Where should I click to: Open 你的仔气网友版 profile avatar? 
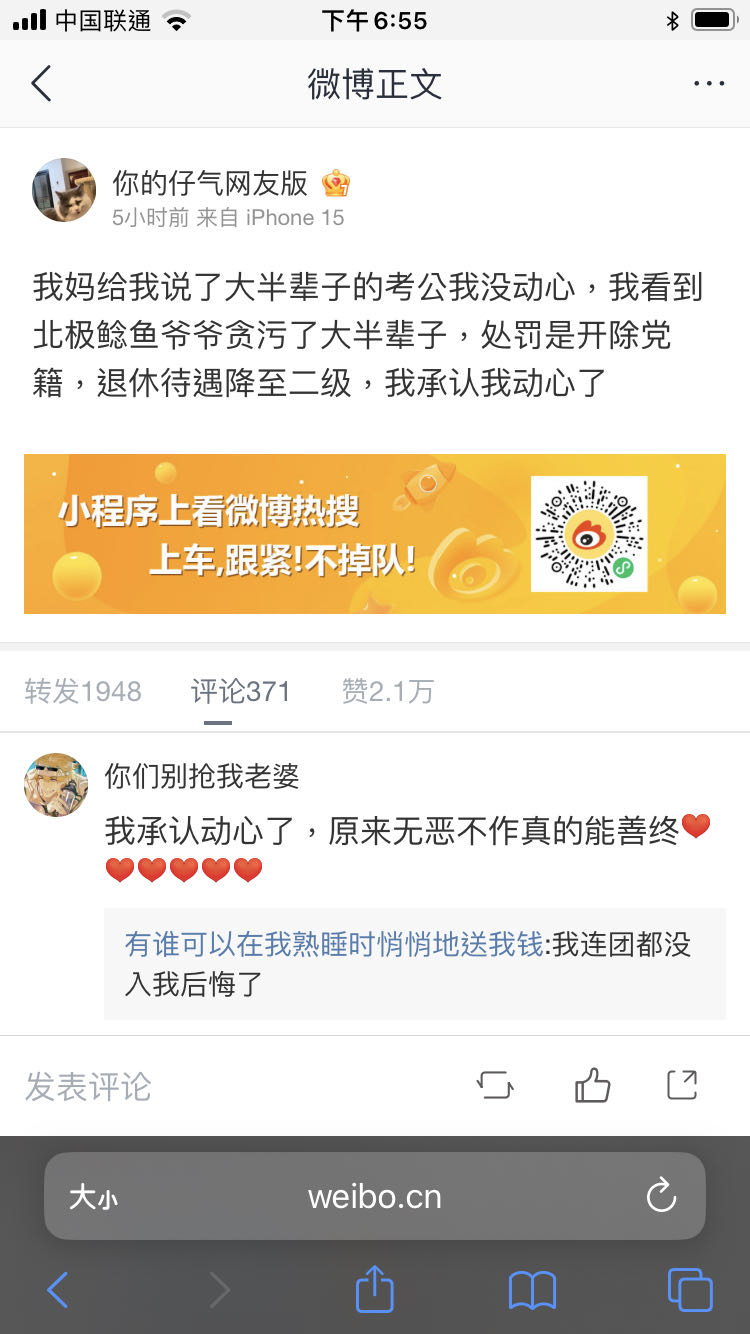pos(64,190)
